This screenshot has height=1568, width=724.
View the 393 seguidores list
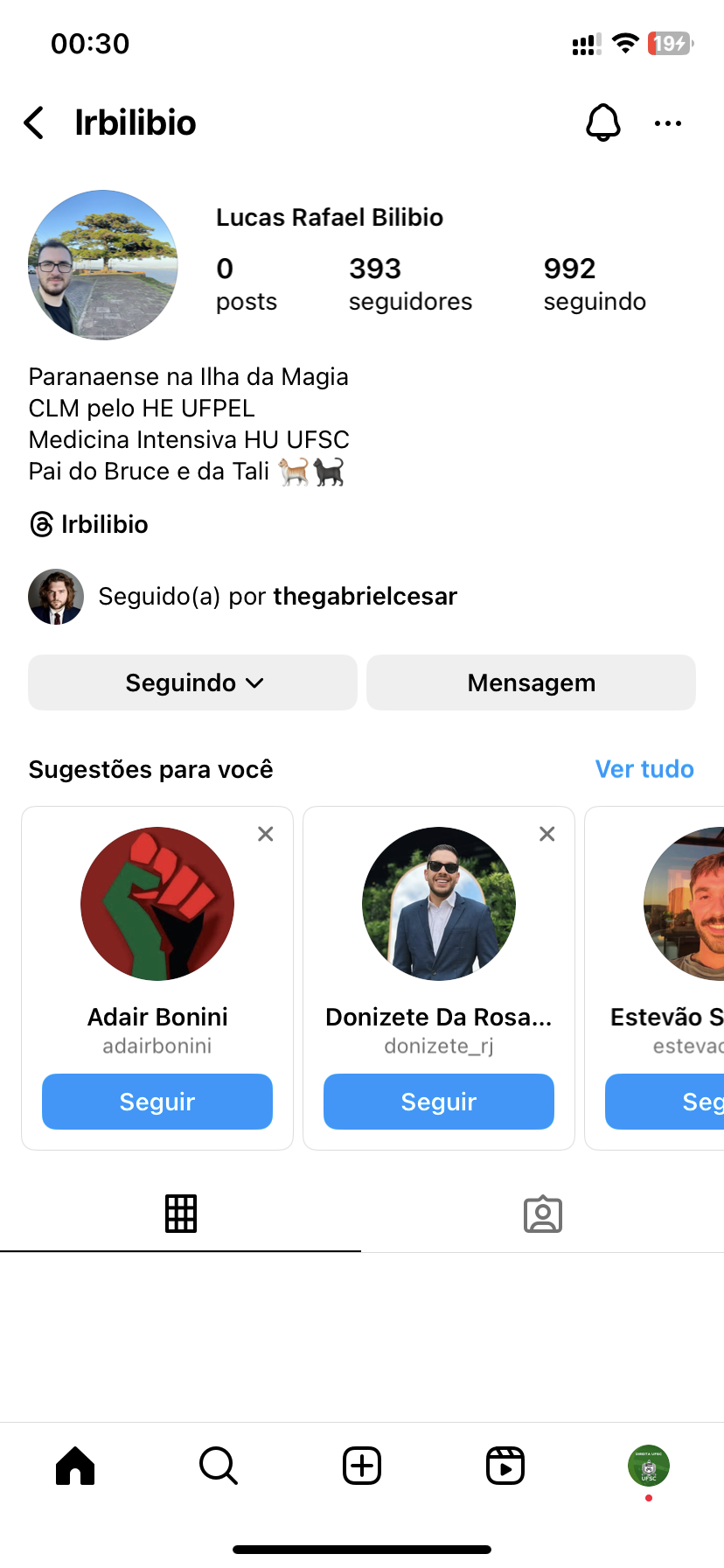(409, 283)
